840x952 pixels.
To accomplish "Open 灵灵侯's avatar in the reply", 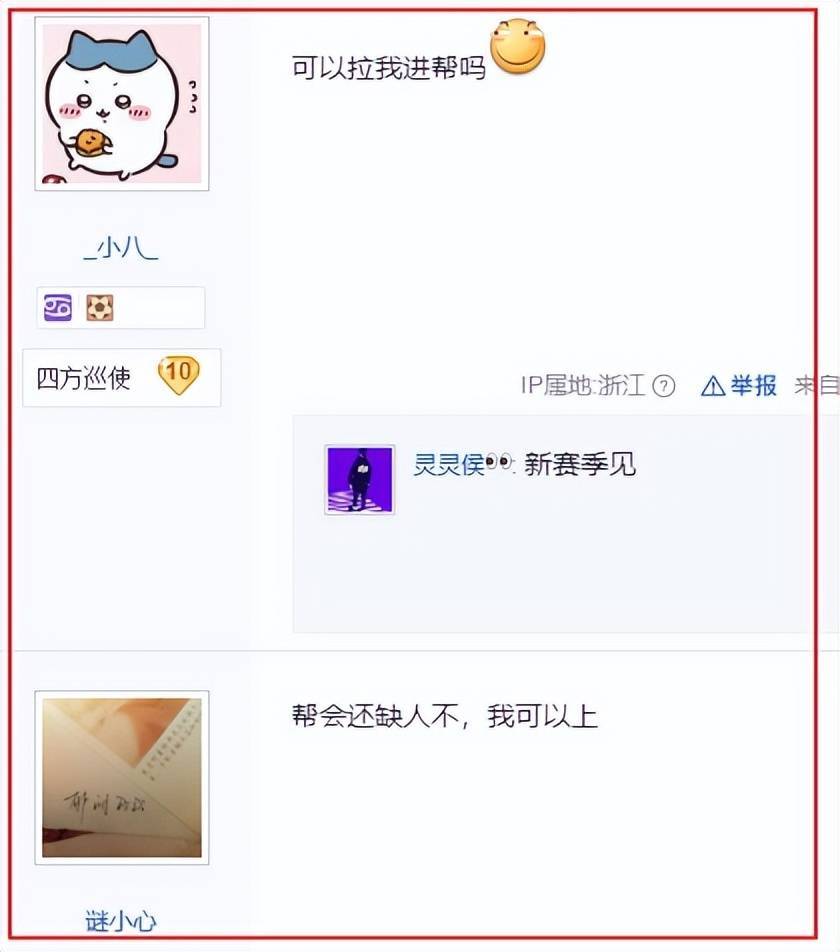I will point(360,480).
